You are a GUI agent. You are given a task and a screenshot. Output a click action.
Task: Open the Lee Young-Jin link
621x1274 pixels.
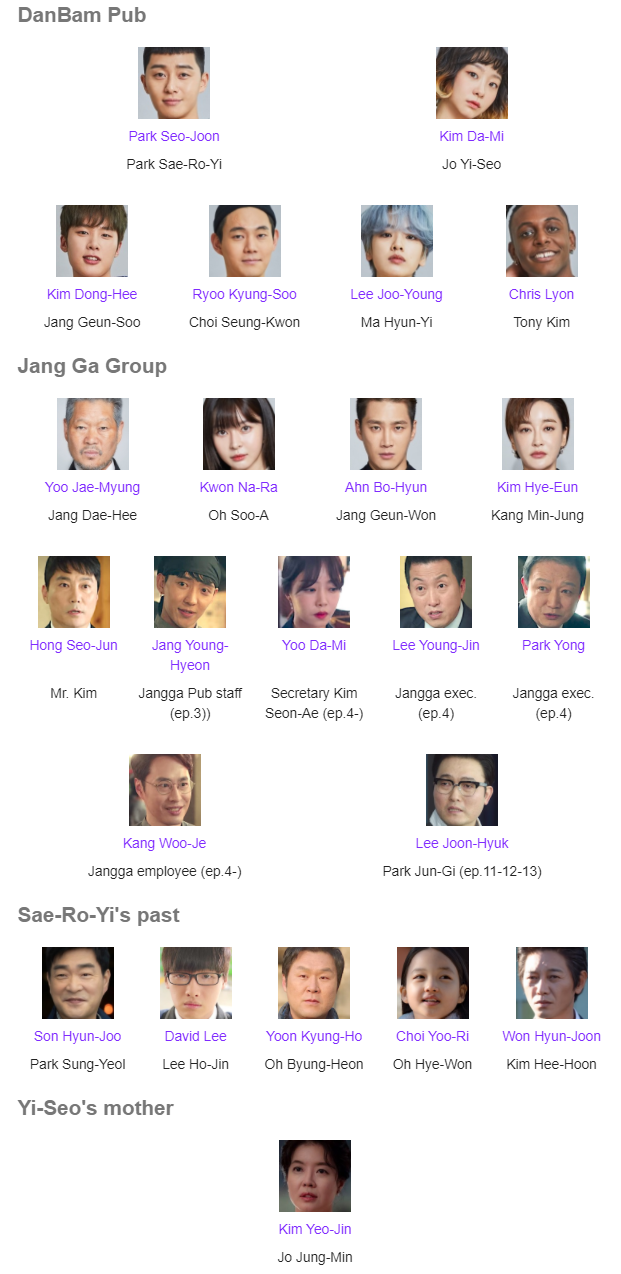[435, 645]
